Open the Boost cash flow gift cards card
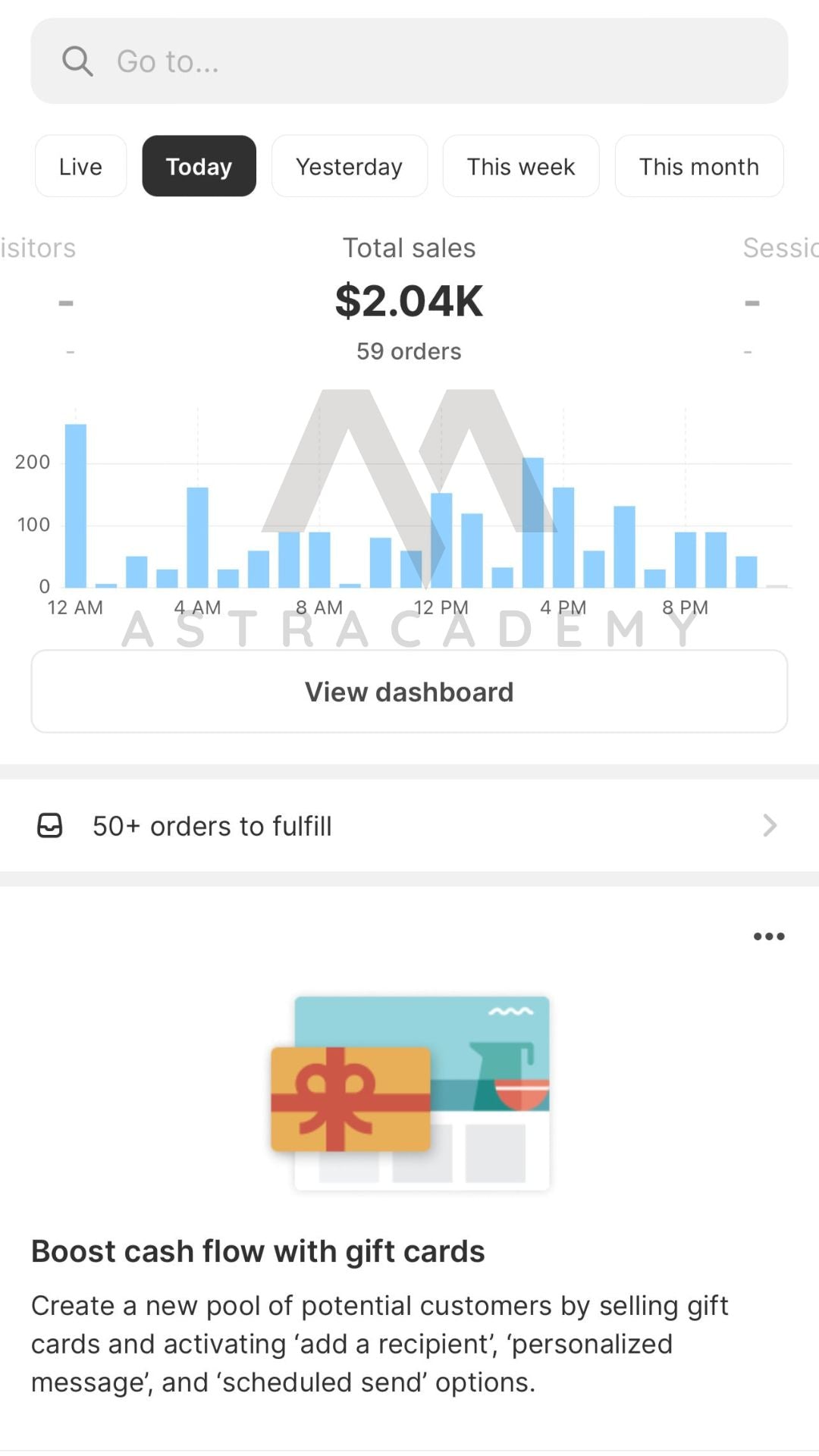819x1456 pixels. [258, 1251]
